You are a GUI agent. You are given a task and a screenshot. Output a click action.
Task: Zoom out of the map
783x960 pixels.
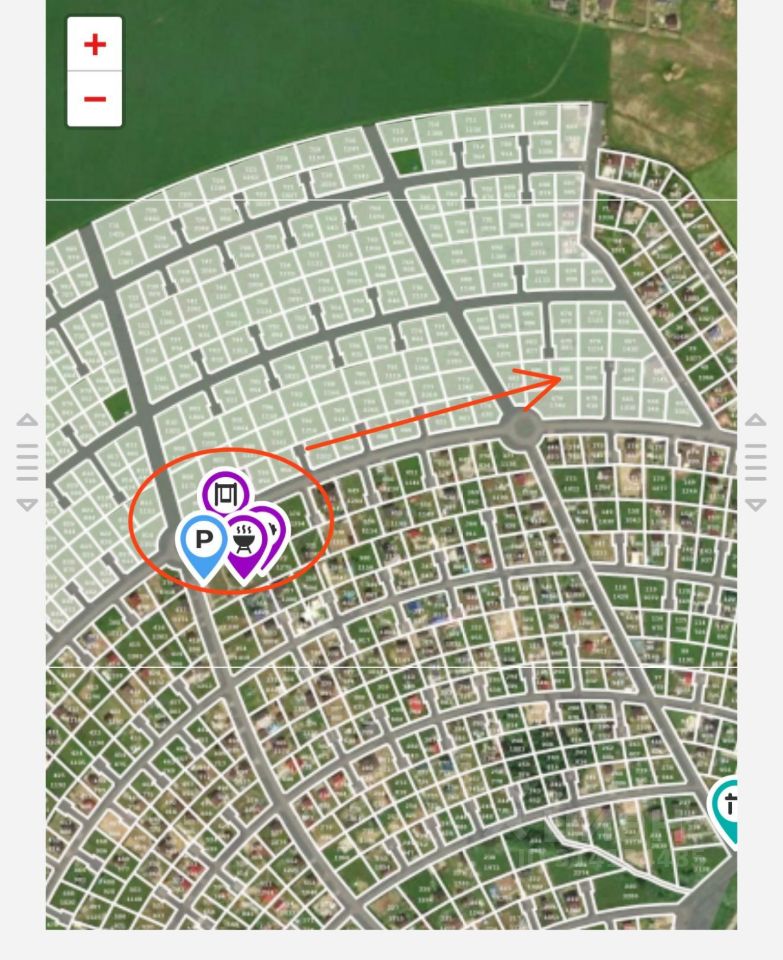95,99
